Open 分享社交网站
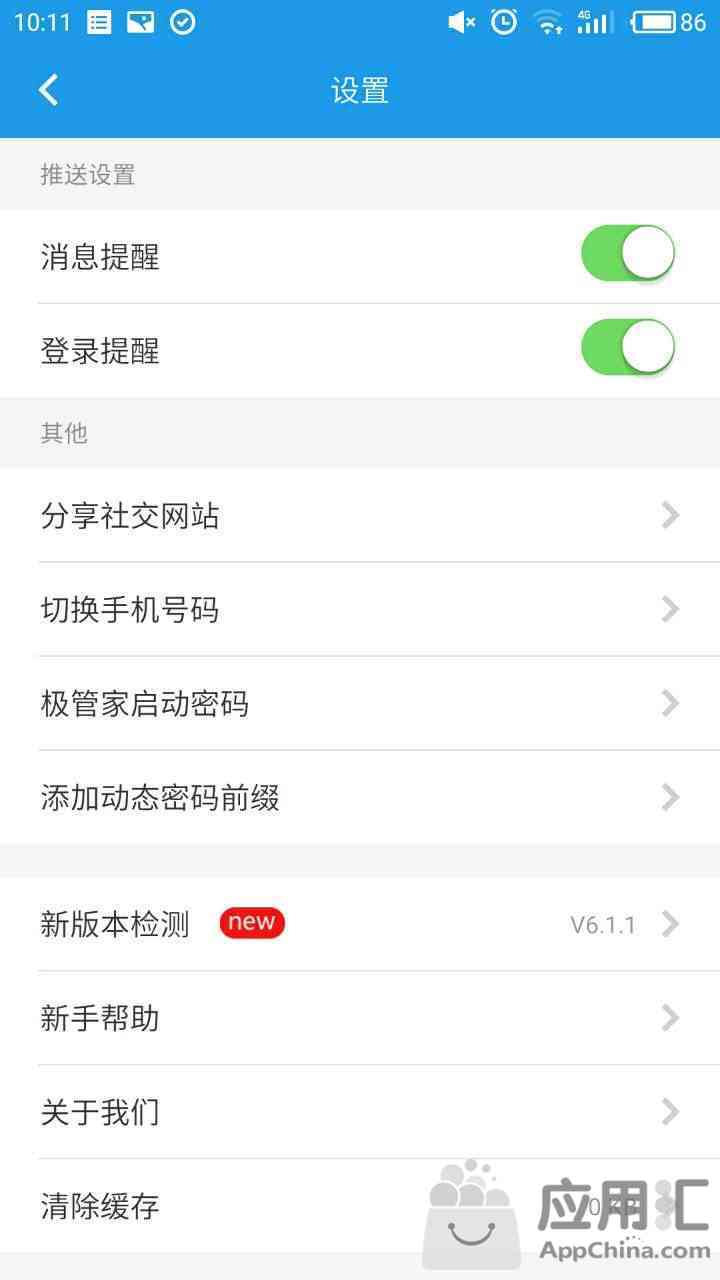720x1280 pixels. pos(360,516)
